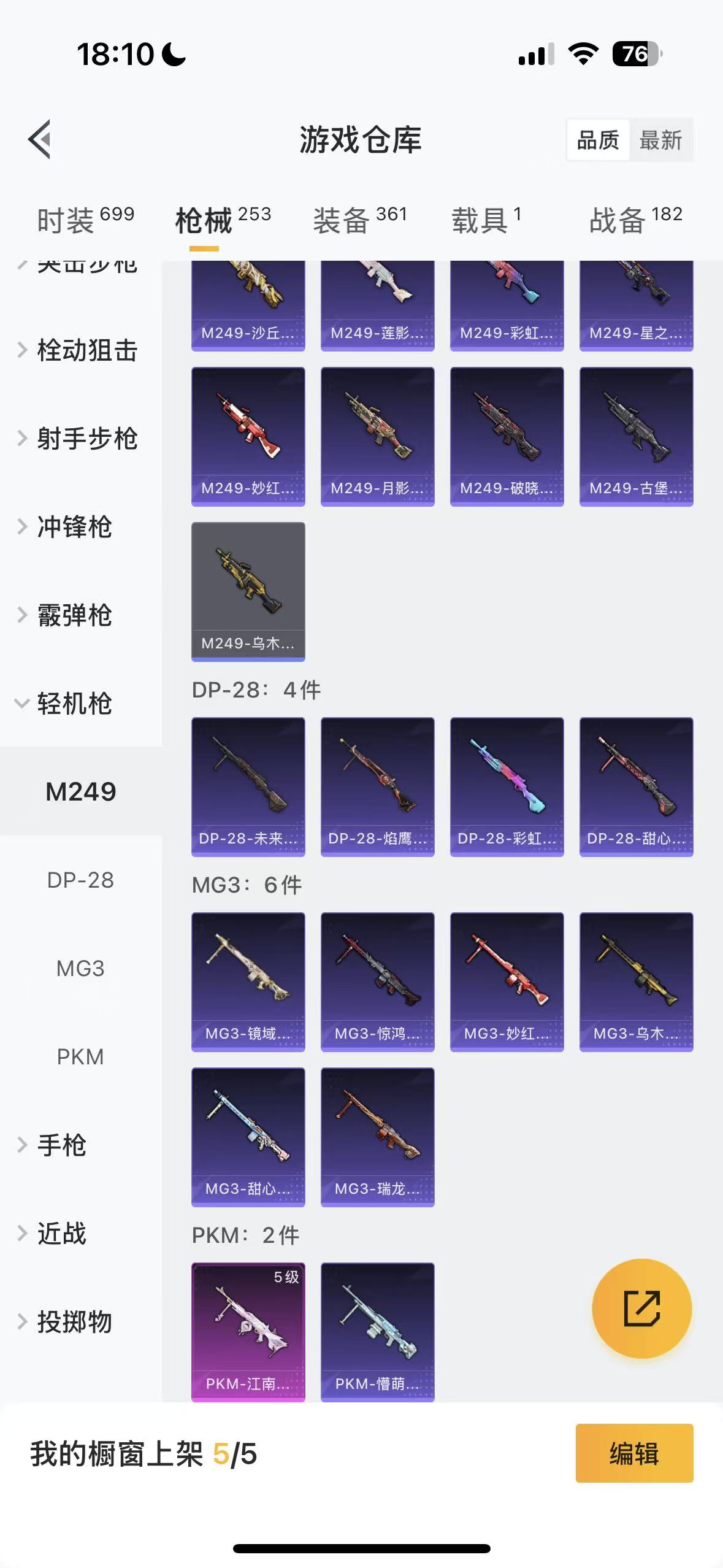Tap the orange share floating button

coord(641,1309)
